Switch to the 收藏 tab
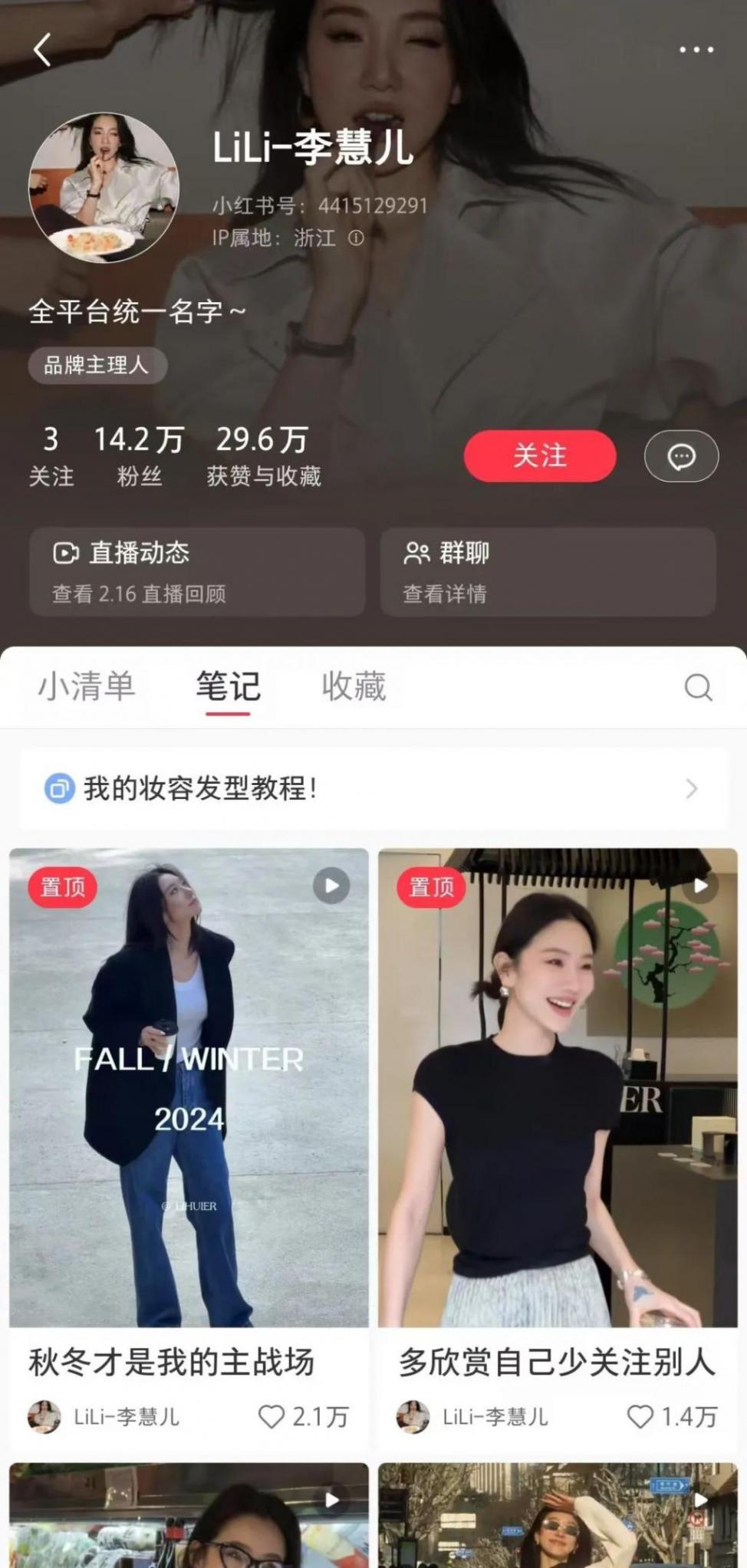The width and height of the screenshot is (747, 1568). [354, 686]
